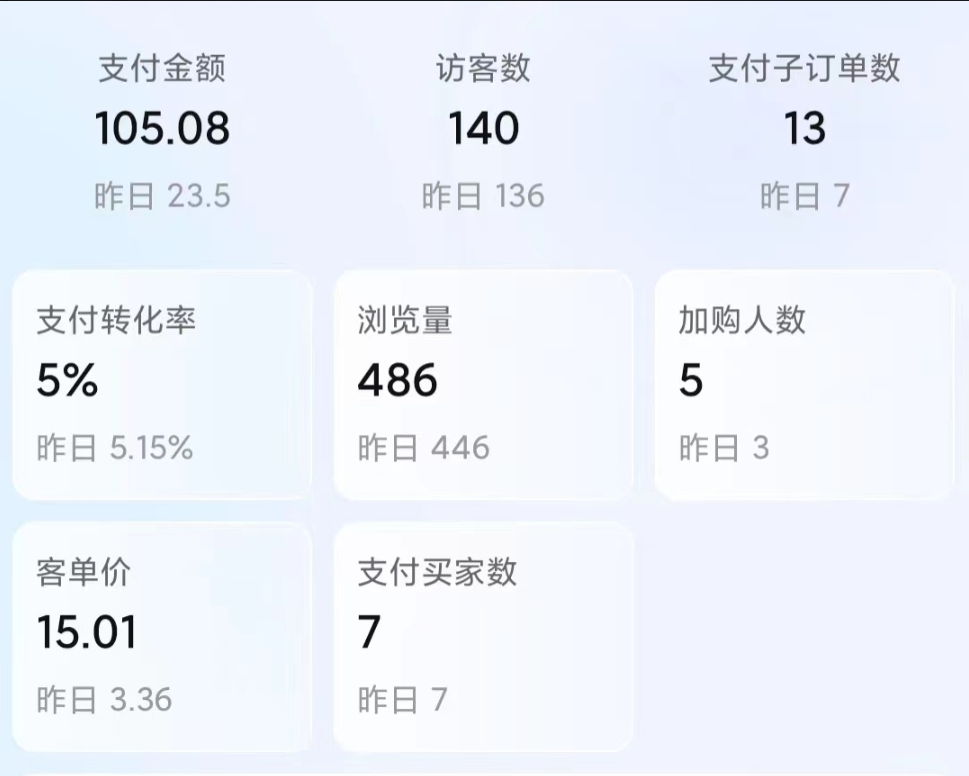The image size is (969, 776).
Task: Open the 客单价 card
Action: tap(162, 636)
